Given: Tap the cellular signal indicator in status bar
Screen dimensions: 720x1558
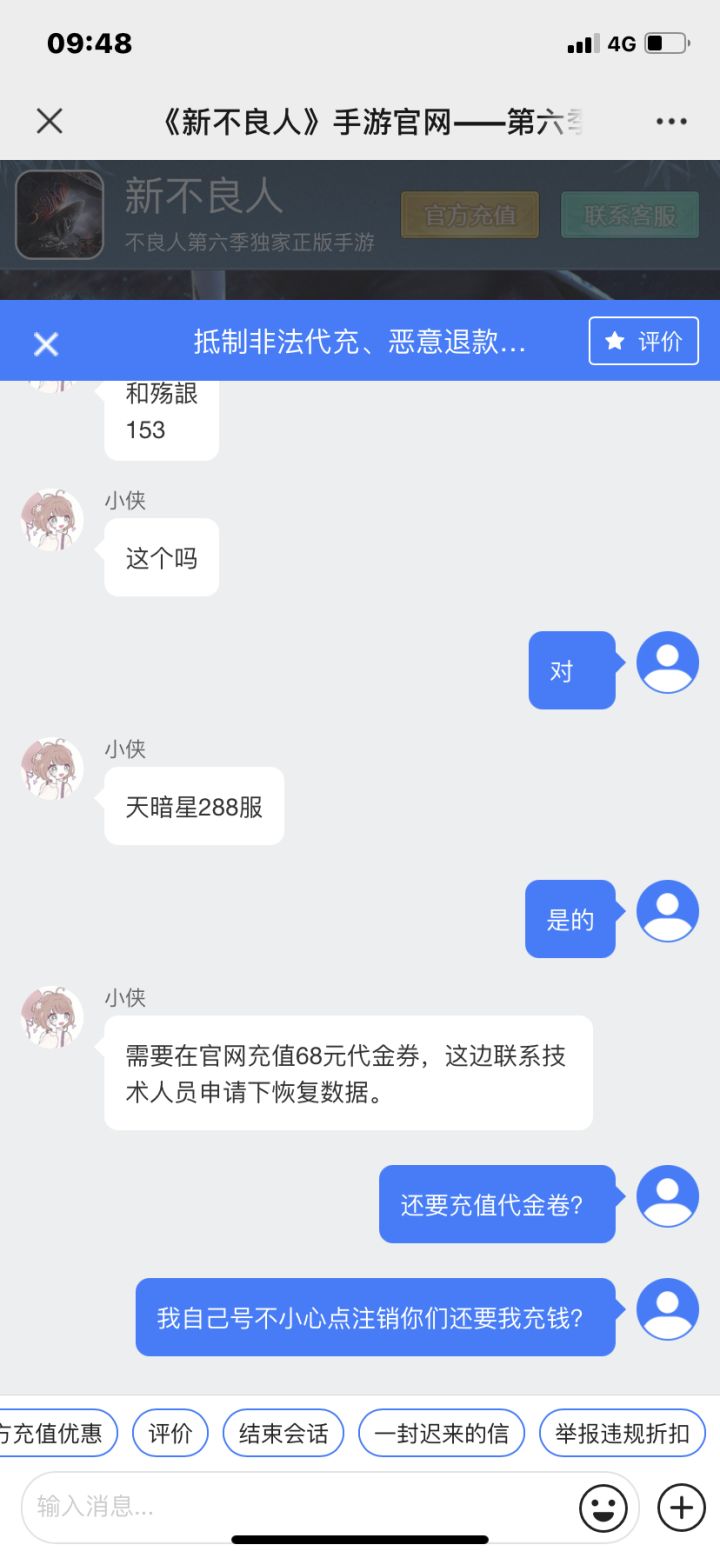Looking at the screenshot, I should [582, 43].
